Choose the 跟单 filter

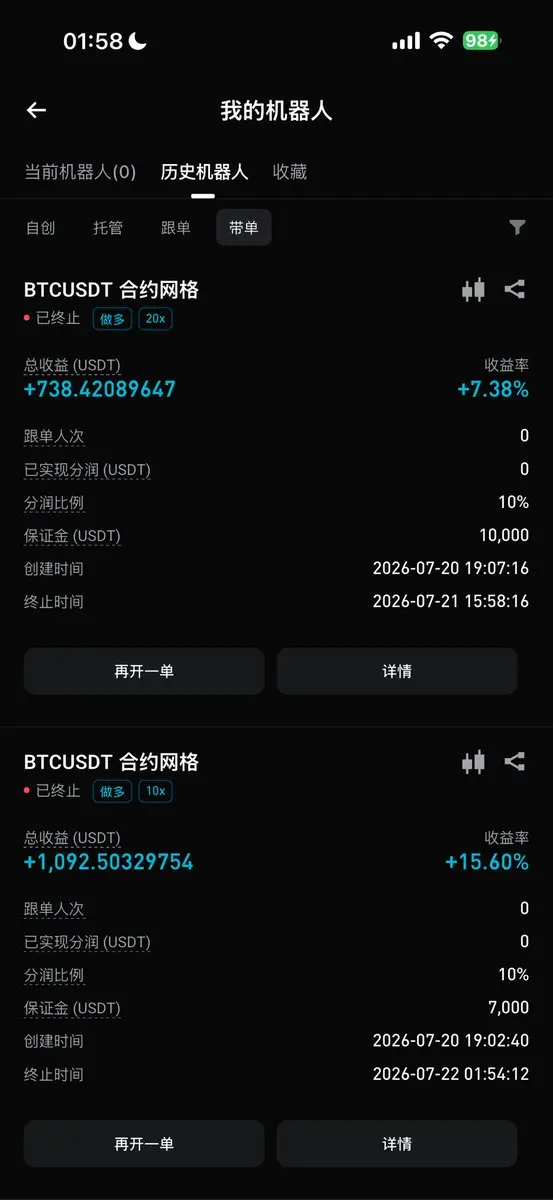pos(175,228)
